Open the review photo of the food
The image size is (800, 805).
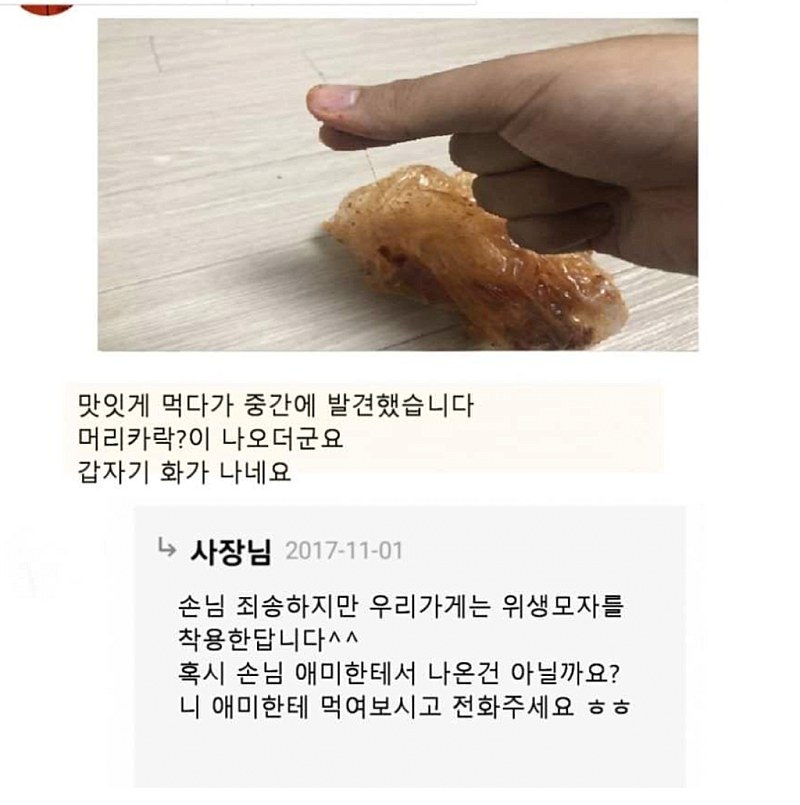tap(397, 184)
